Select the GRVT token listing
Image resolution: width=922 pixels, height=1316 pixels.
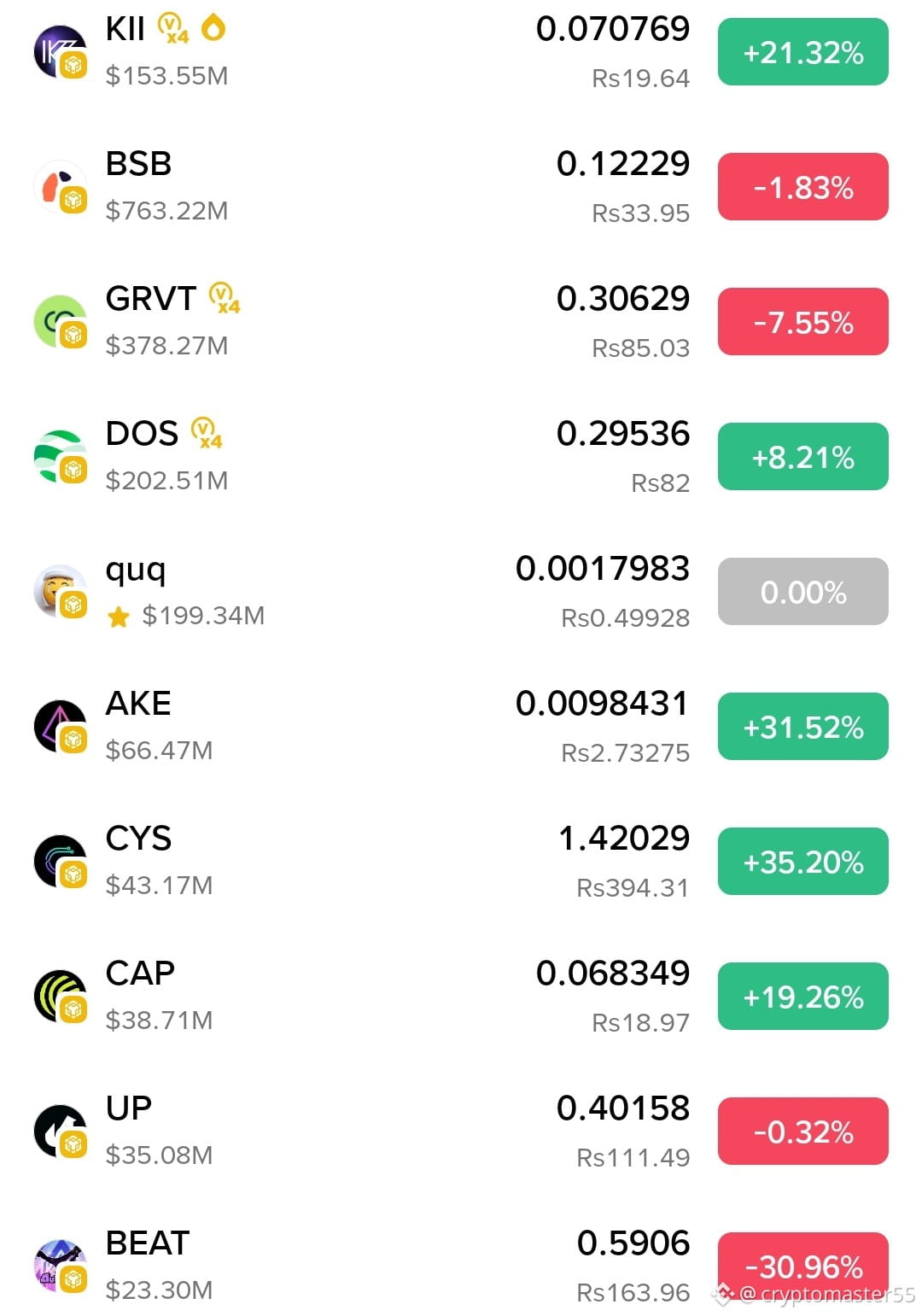click(x=461, y=322)
